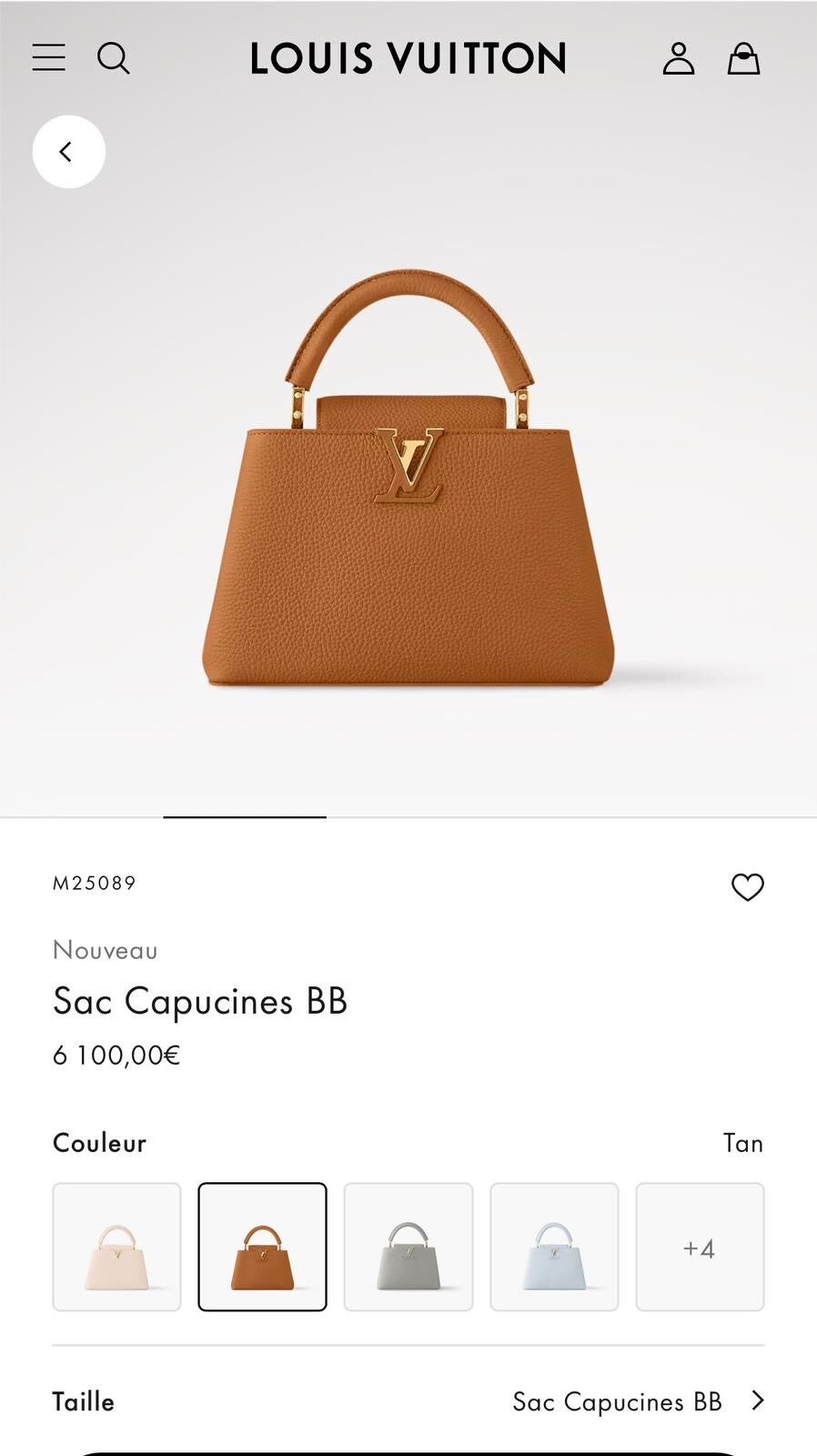Open the hamburger menu
The image size is (817, 1456).
pyautogui.click(x=49, y=58)
